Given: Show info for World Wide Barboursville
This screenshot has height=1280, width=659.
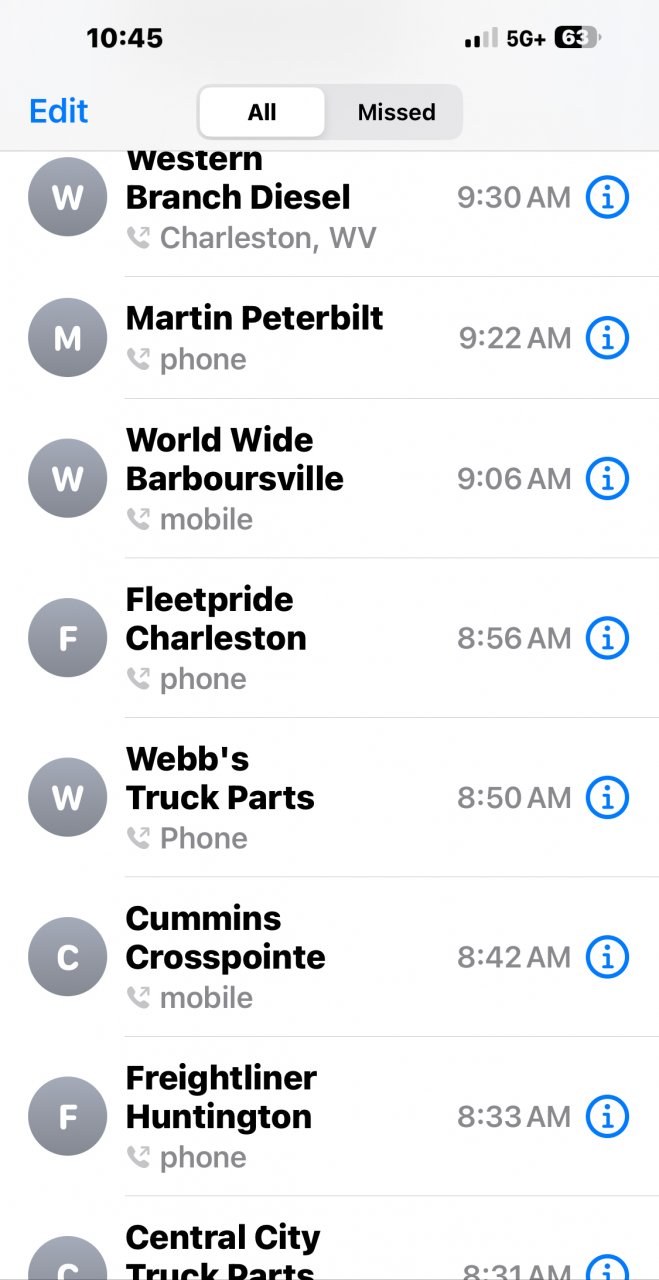Looking at the screenshot, I should pos(607,479).
